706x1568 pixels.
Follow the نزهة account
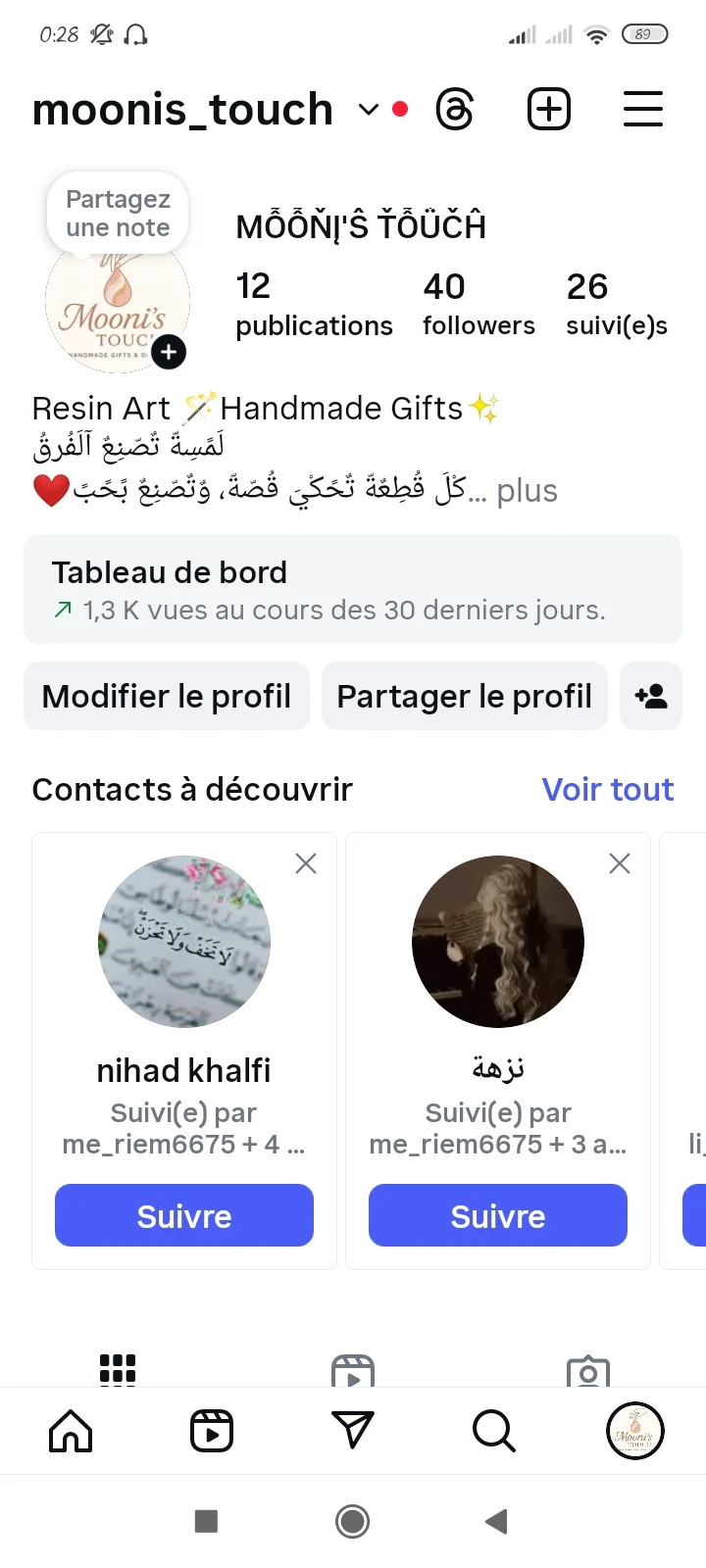[498, 1216]
